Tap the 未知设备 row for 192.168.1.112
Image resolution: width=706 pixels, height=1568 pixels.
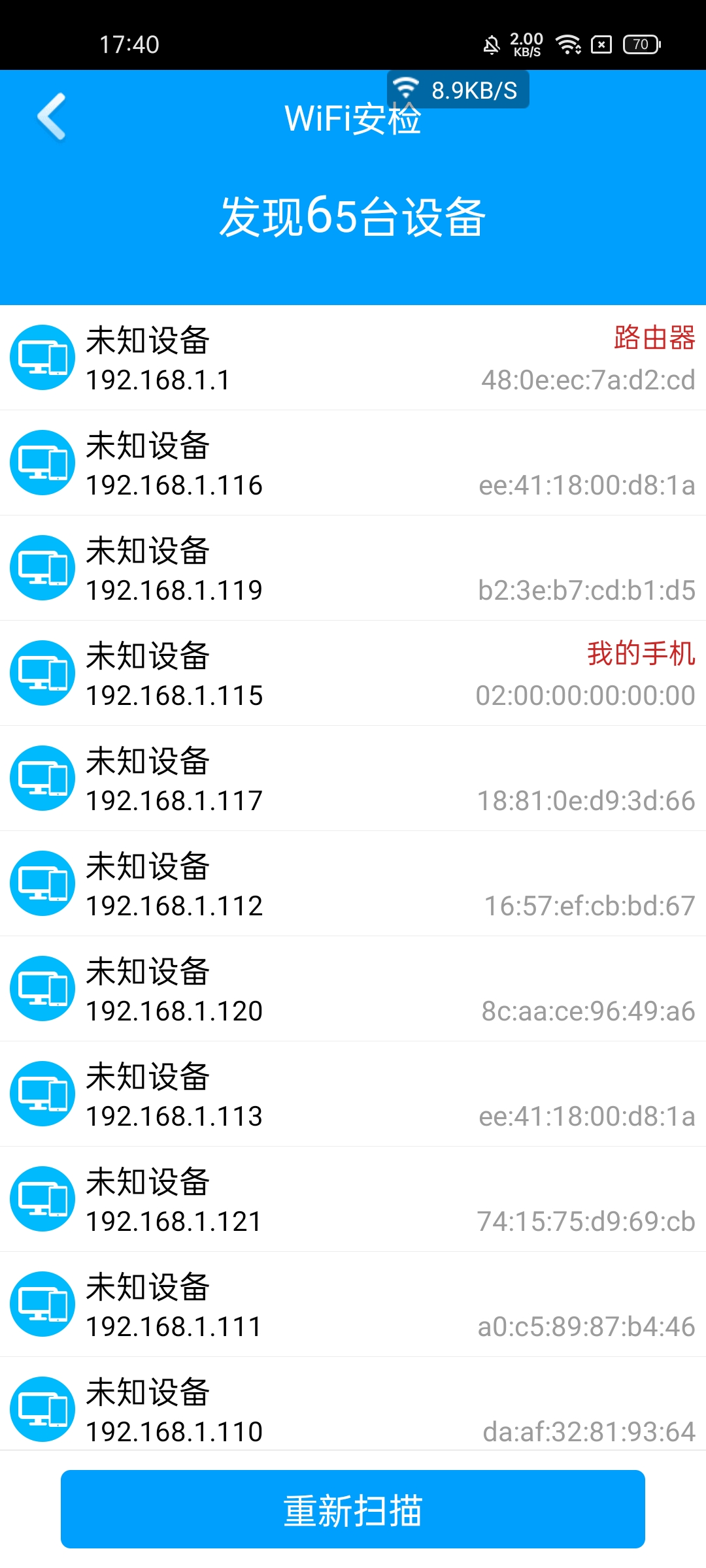pyautogui.click(x=353, y=883)
